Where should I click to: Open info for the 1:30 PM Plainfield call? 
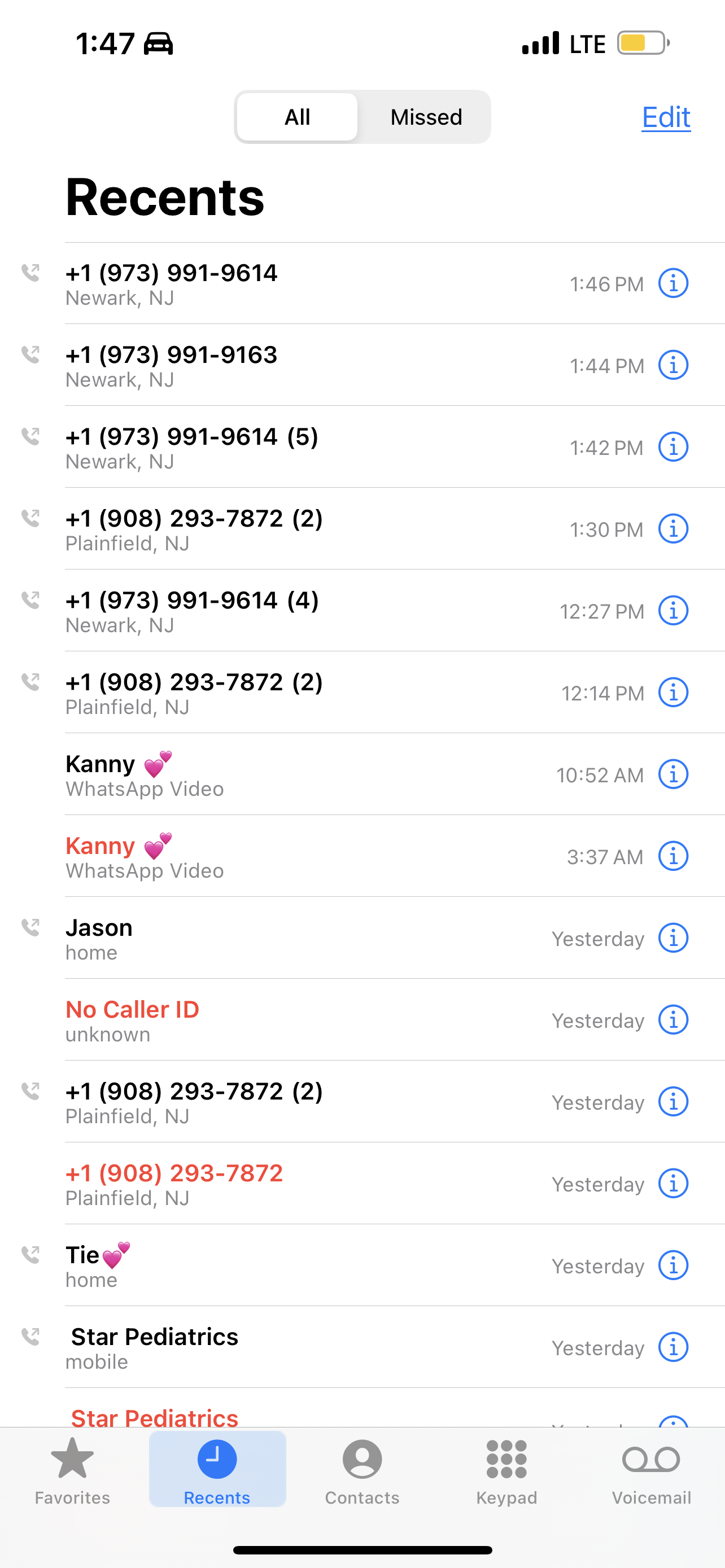[672, 529]
